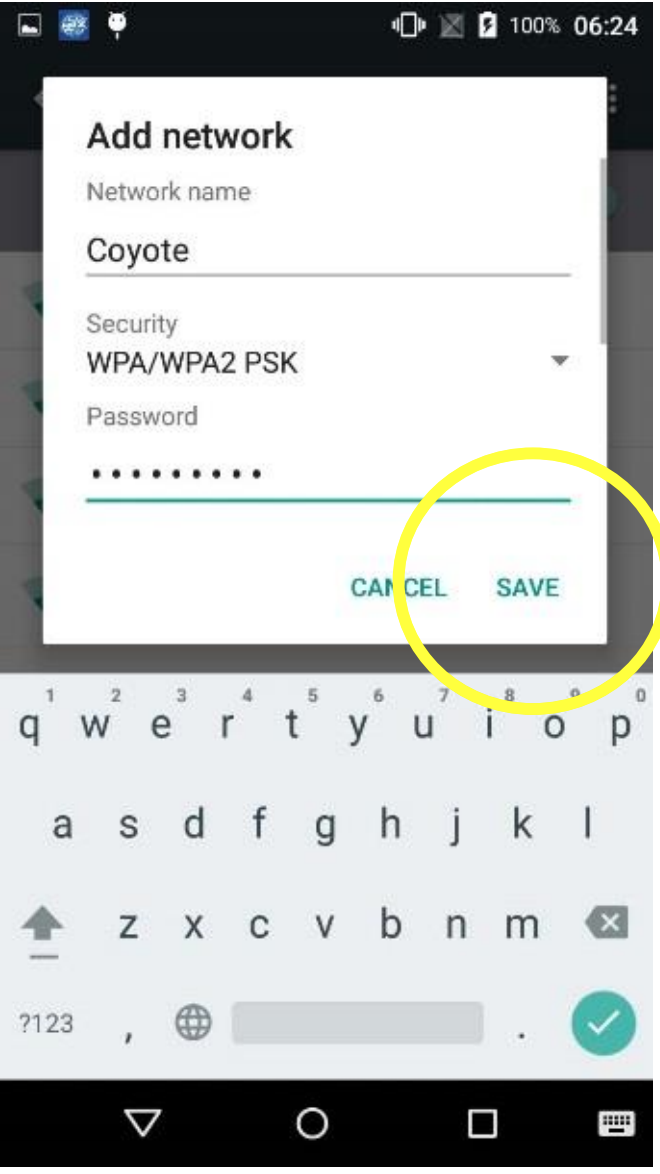The height and width of the screenshot is (1174, 660).
Task: Tap the keyboard done checkmark
Action: pos(603,1023)
